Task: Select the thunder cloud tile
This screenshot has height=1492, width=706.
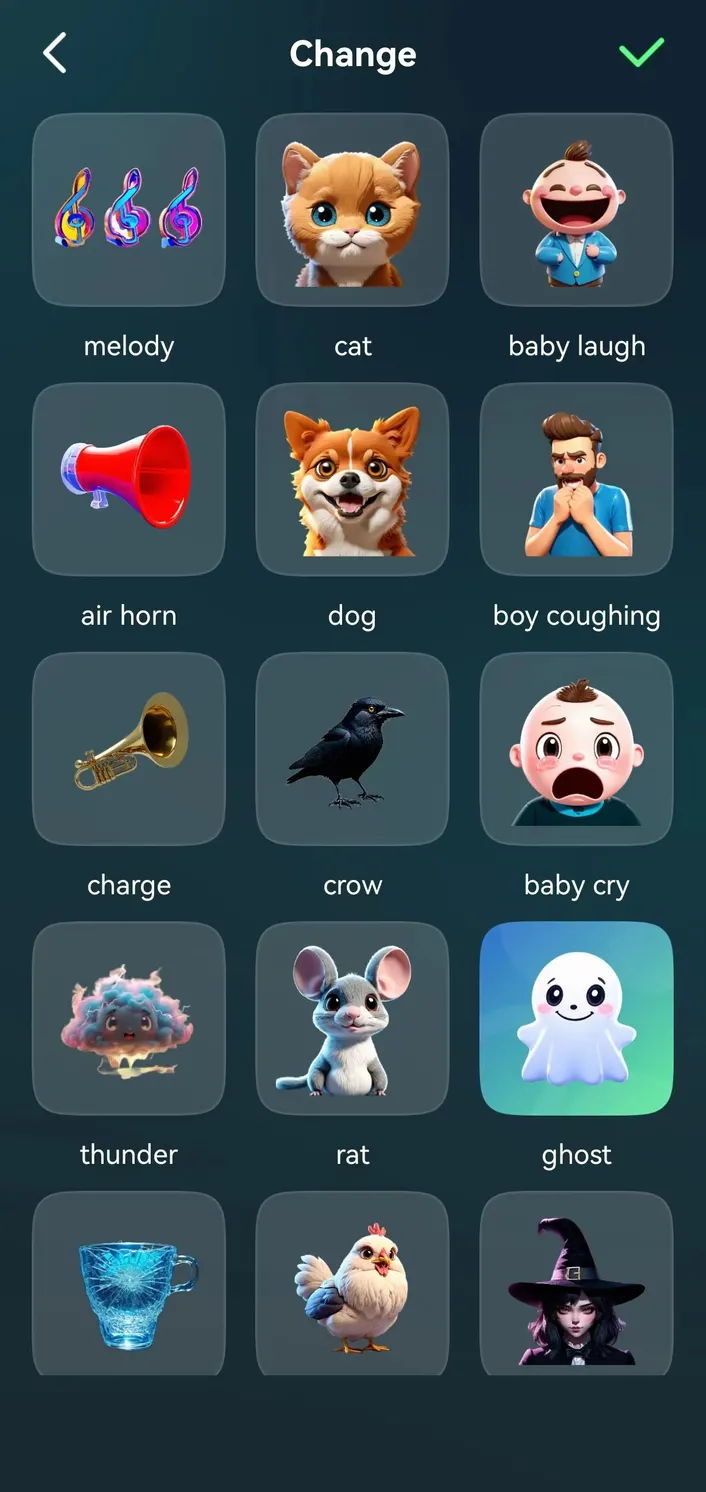Action: click(129, 1018)
